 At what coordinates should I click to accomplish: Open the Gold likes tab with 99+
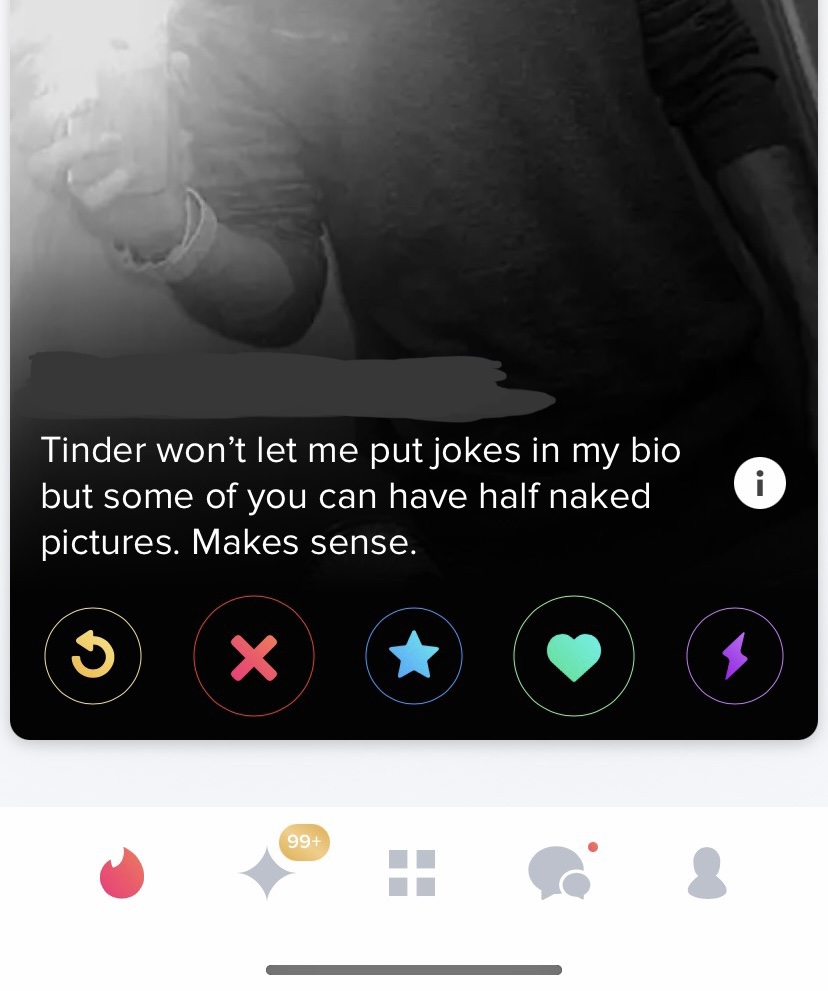click(268, 873)
